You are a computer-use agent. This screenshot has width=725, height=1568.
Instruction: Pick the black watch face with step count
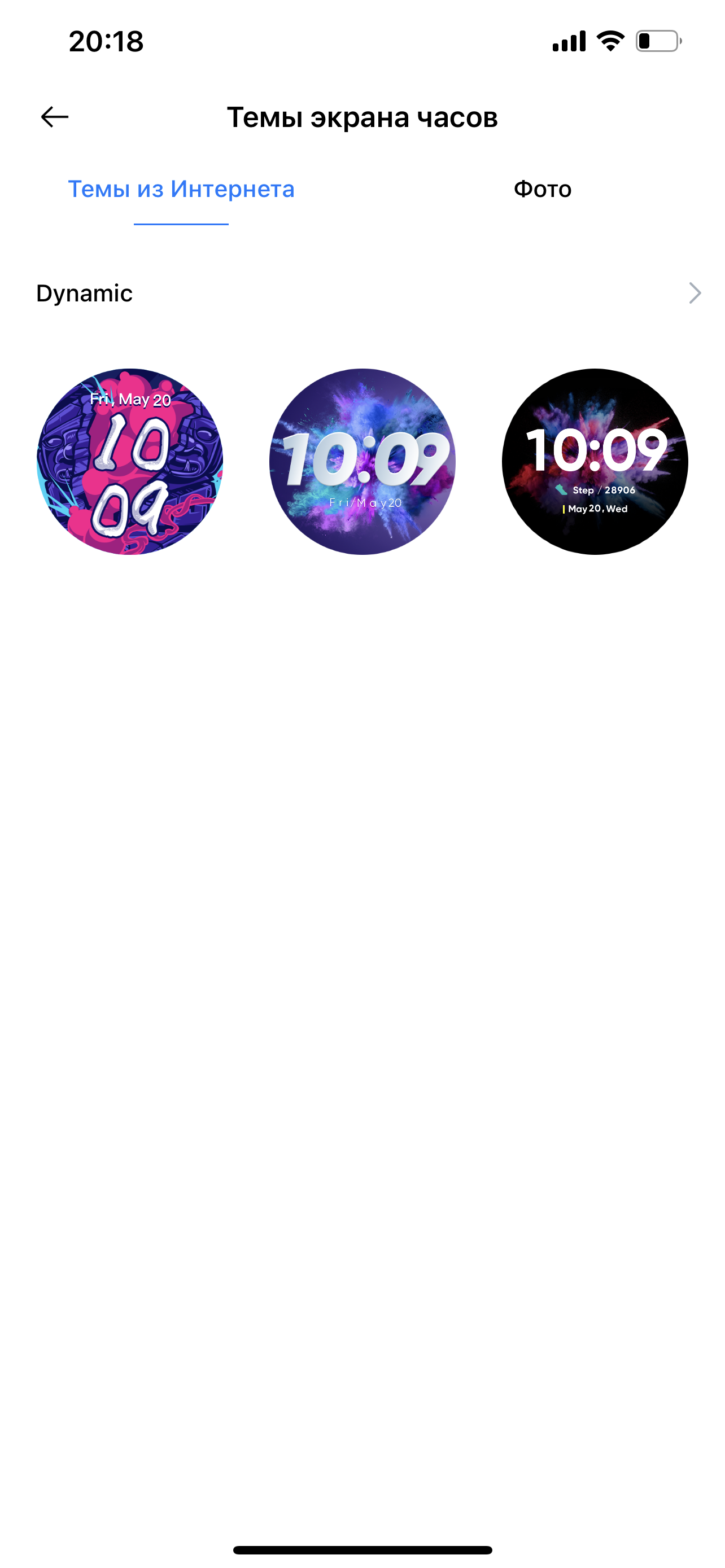(x=595, y=461)
